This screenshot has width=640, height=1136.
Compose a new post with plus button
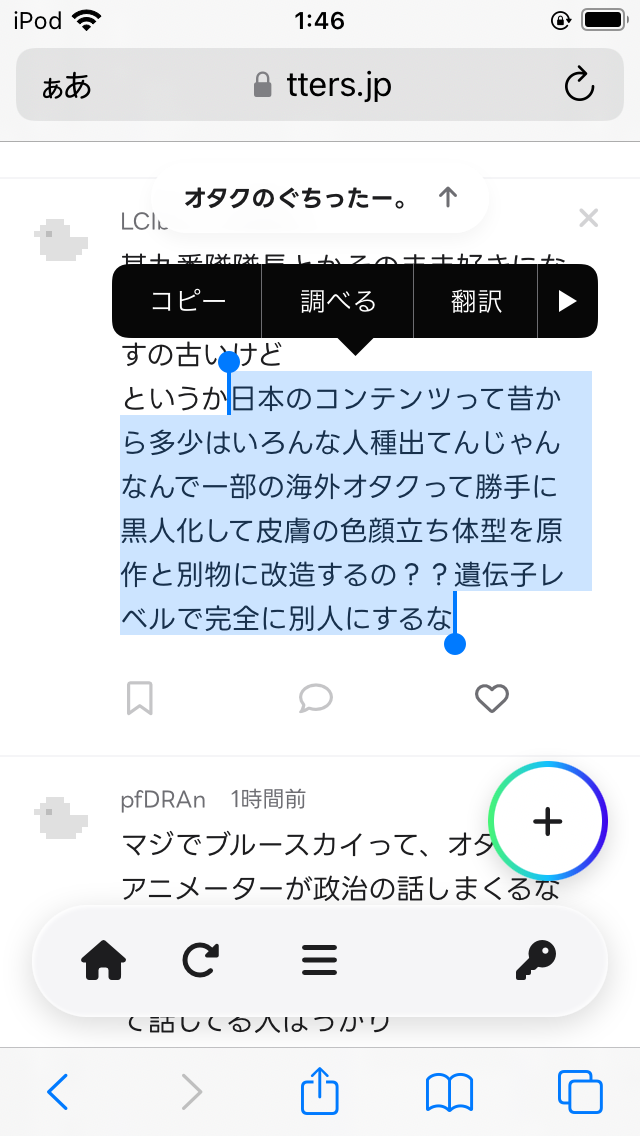click(x=548, y=821)
